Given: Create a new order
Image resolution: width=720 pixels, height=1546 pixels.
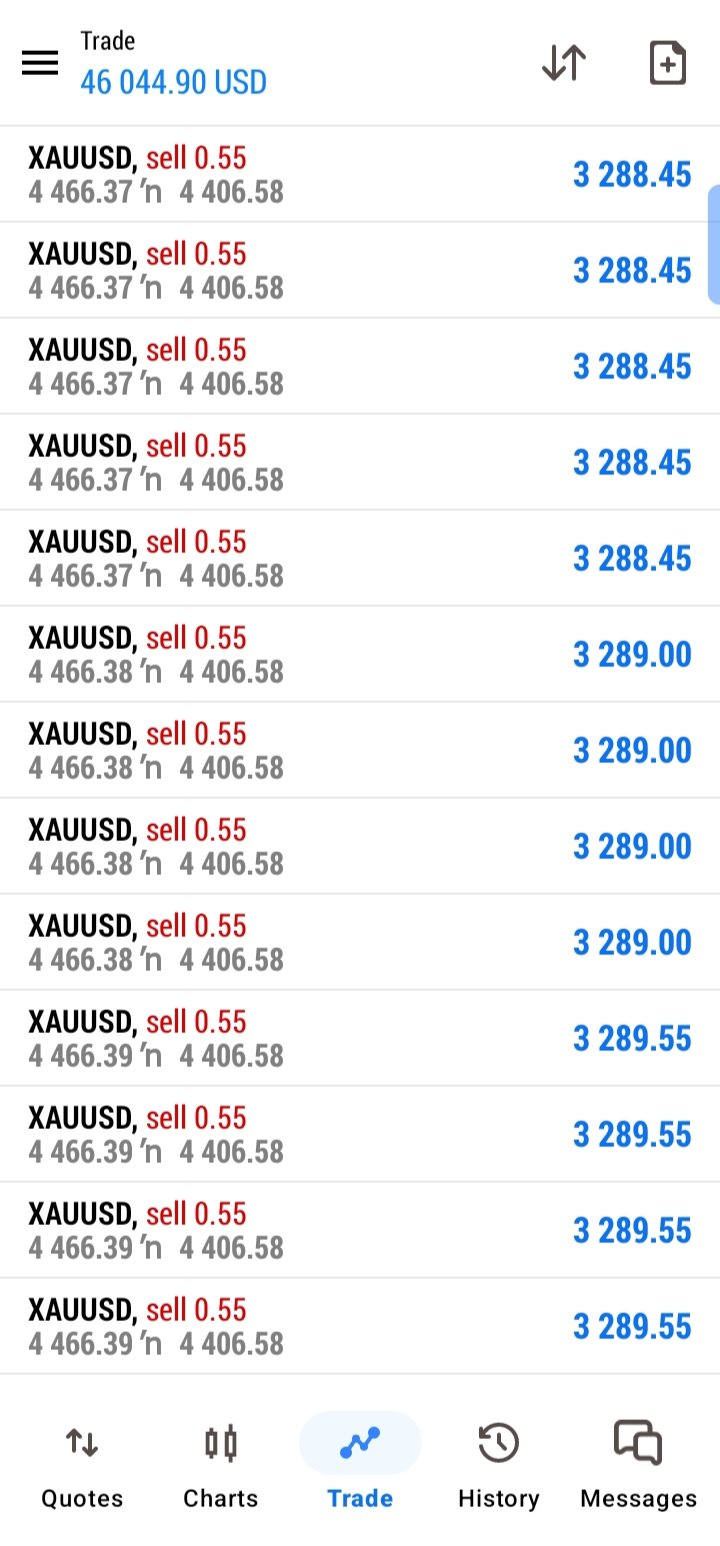Looking at the screenshot, I should click(x=667, y=63).
